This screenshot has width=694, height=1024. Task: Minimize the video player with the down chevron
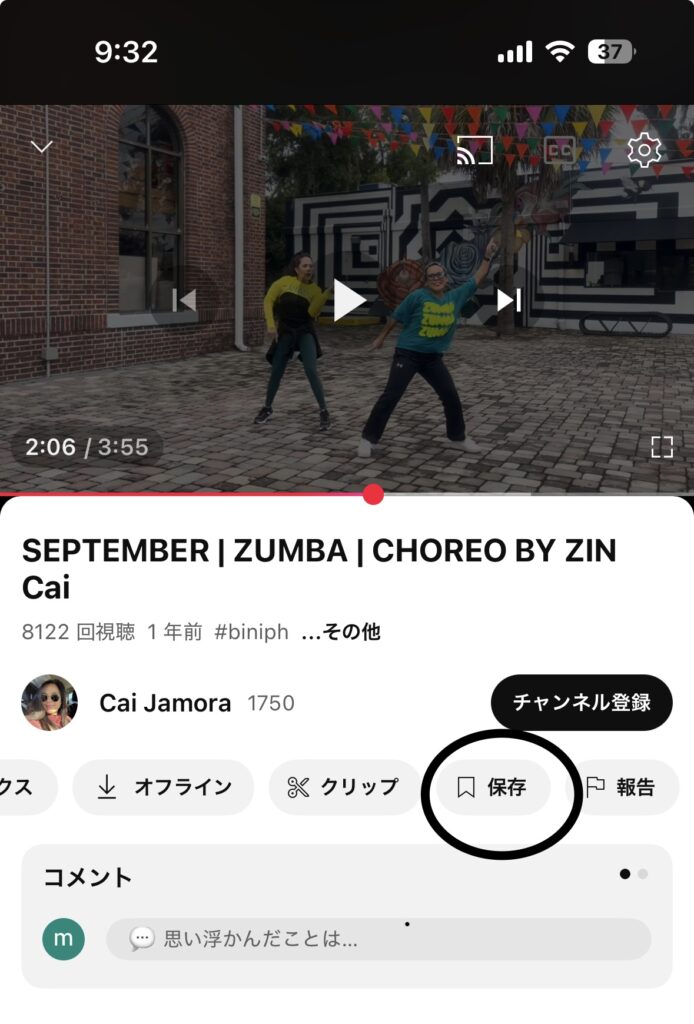tap(42, 147)
